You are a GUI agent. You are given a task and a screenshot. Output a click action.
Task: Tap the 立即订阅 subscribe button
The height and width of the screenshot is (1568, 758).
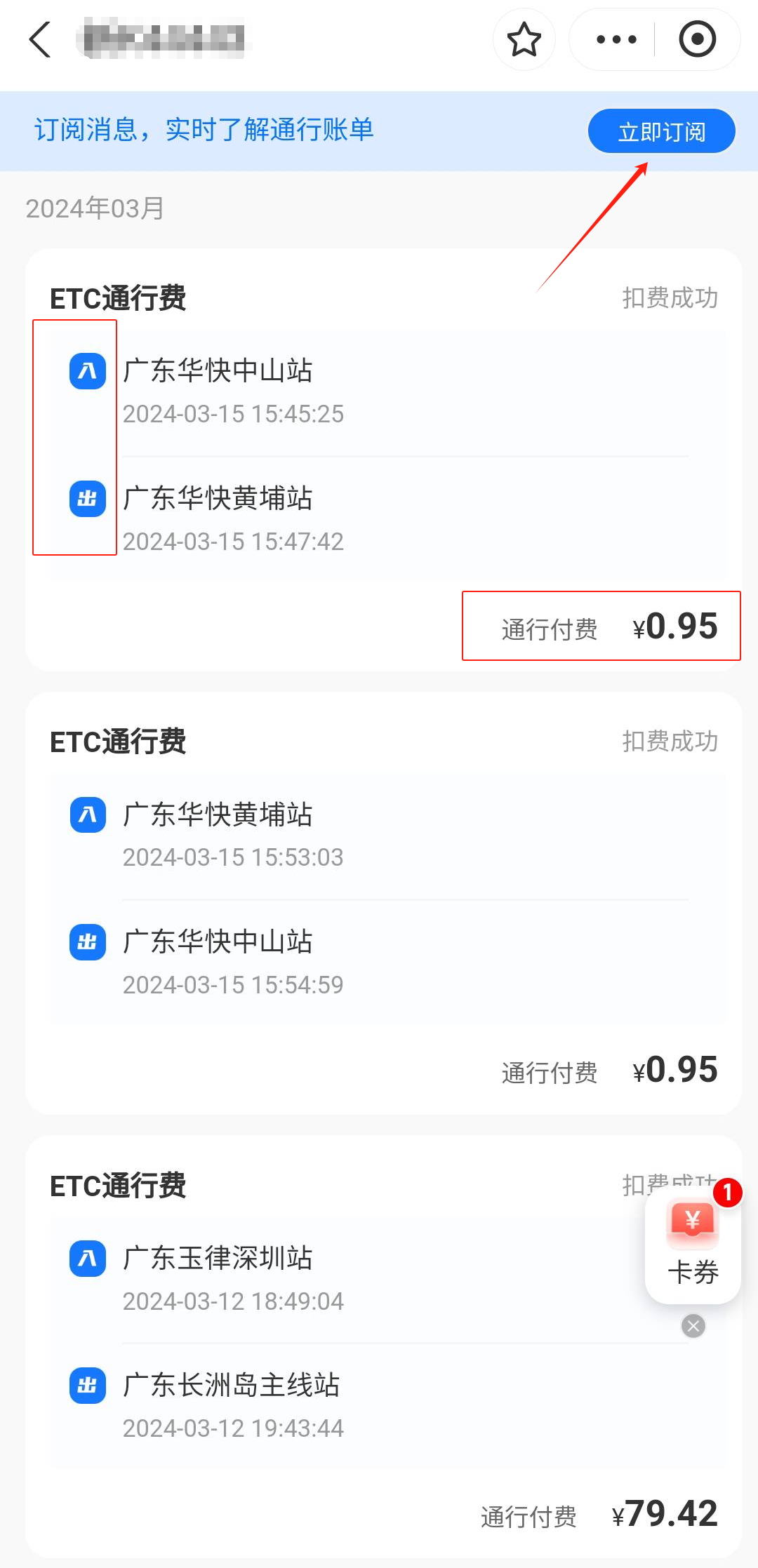(660, 130)
